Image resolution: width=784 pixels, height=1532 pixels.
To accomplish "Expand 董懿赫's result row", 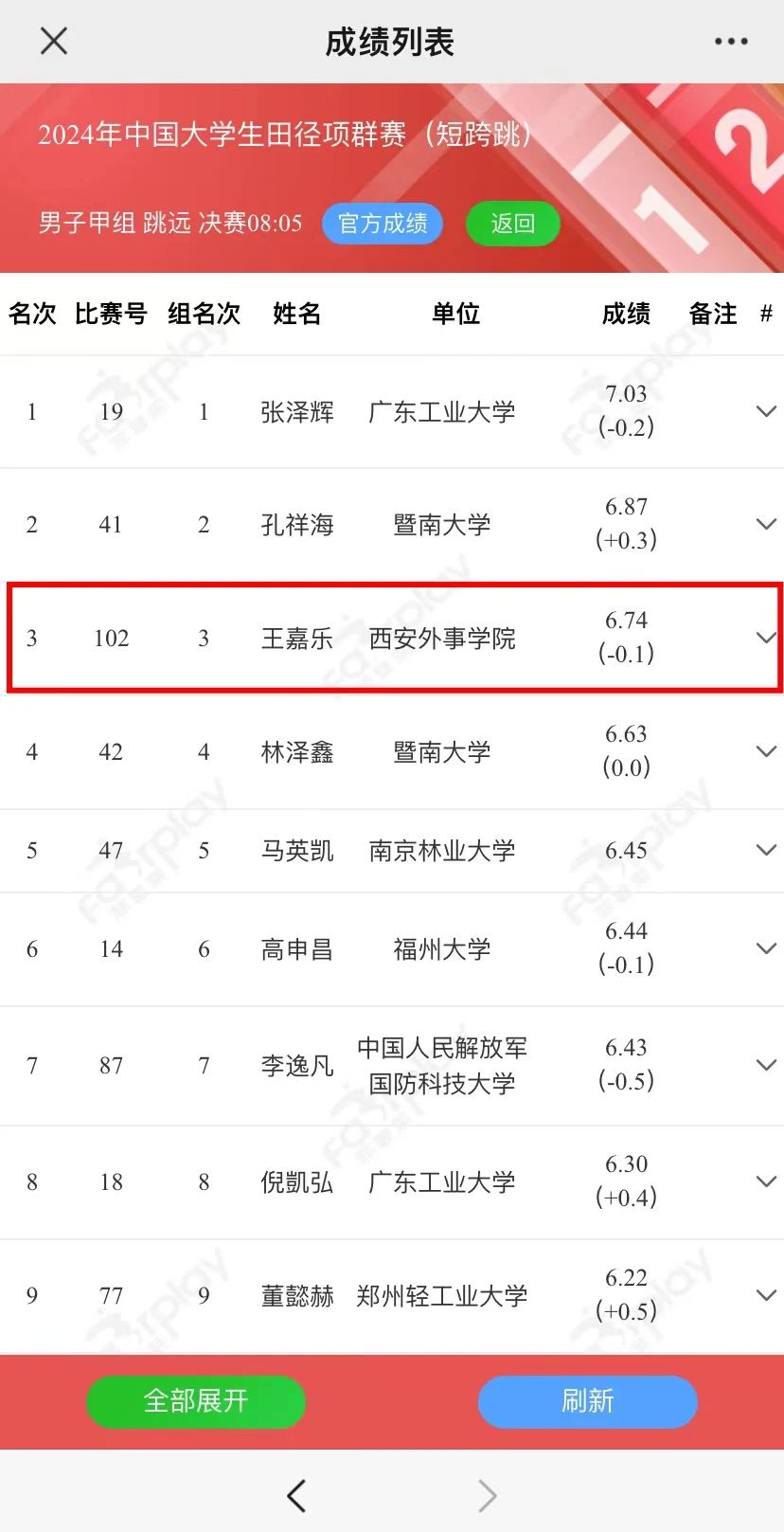I will 766,1295.
